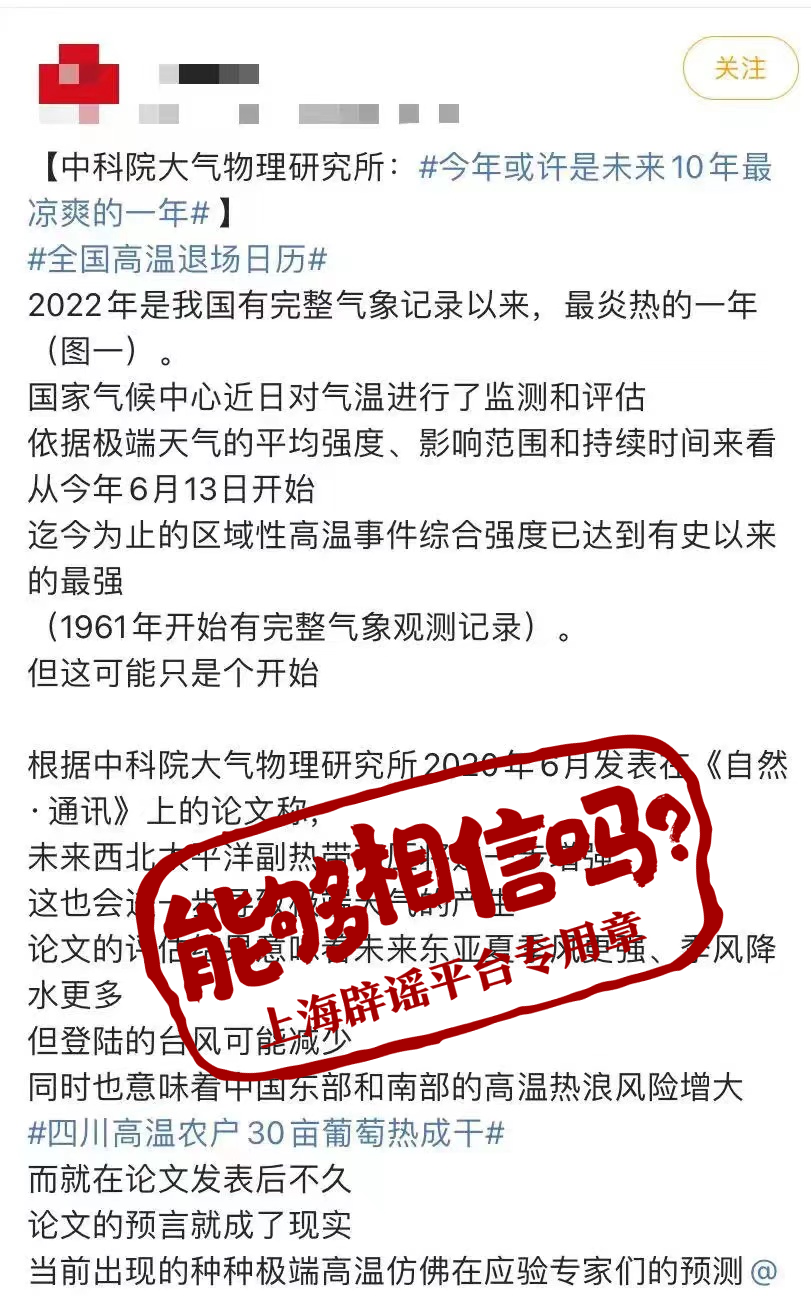Open hashtag #全国高温退场日历#
Image resolution: width=811 pixels, height=1299 pixels.
(x=178, y=259)
